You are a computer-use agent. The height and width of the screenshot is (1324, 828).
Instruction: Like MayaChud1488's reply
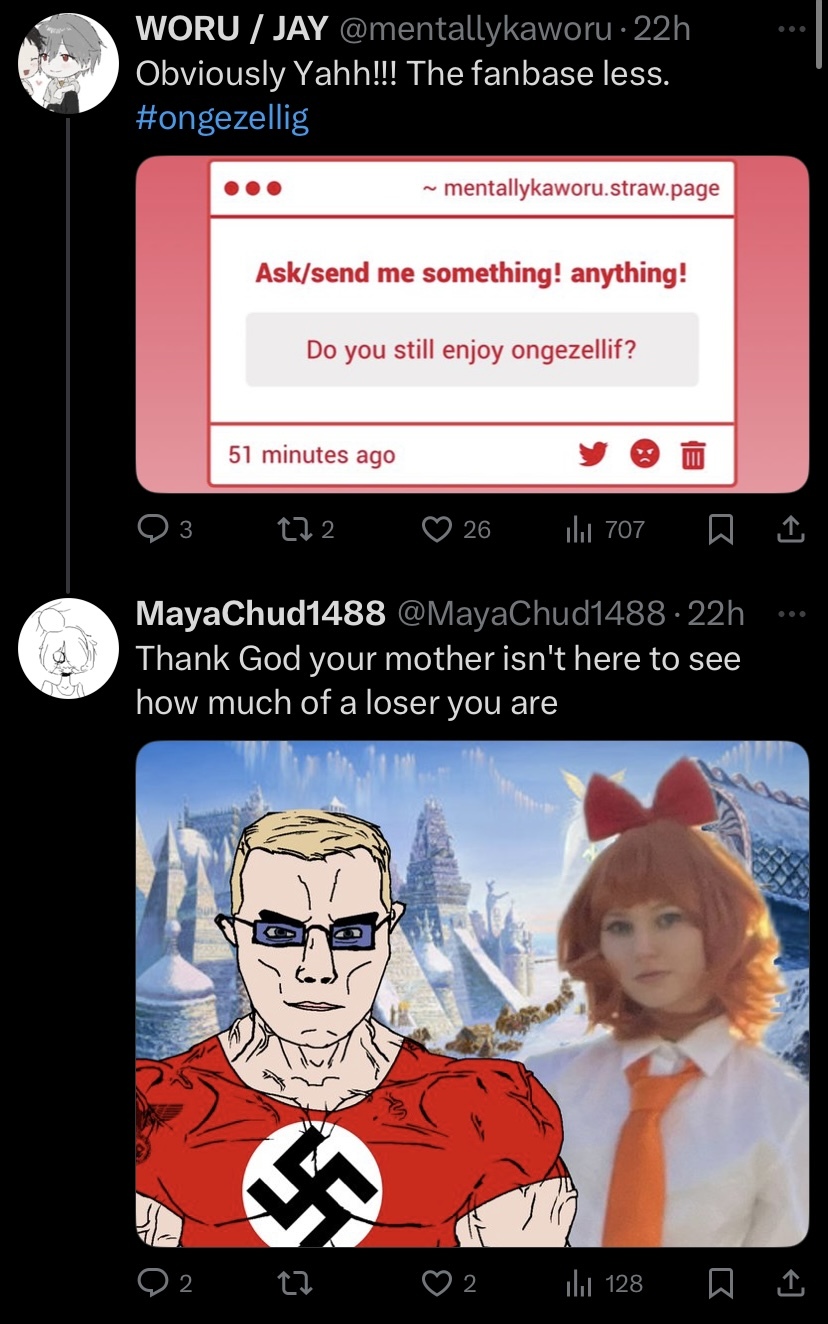pos(437,1283)
